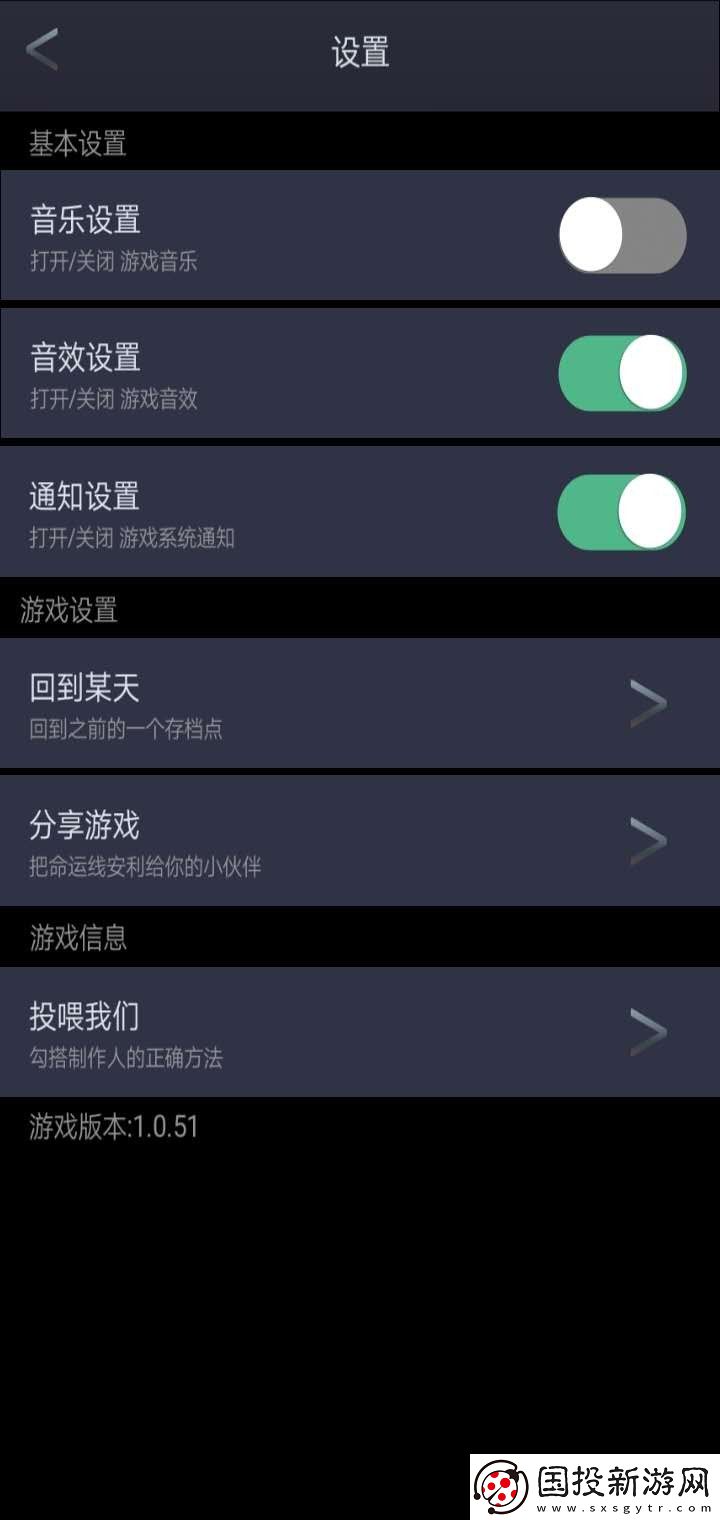Image resolution: width=720 pixels, height=1520 pixels.
Task: Disable the 音效设置 sound effects switch
Action: coord(621,371)
